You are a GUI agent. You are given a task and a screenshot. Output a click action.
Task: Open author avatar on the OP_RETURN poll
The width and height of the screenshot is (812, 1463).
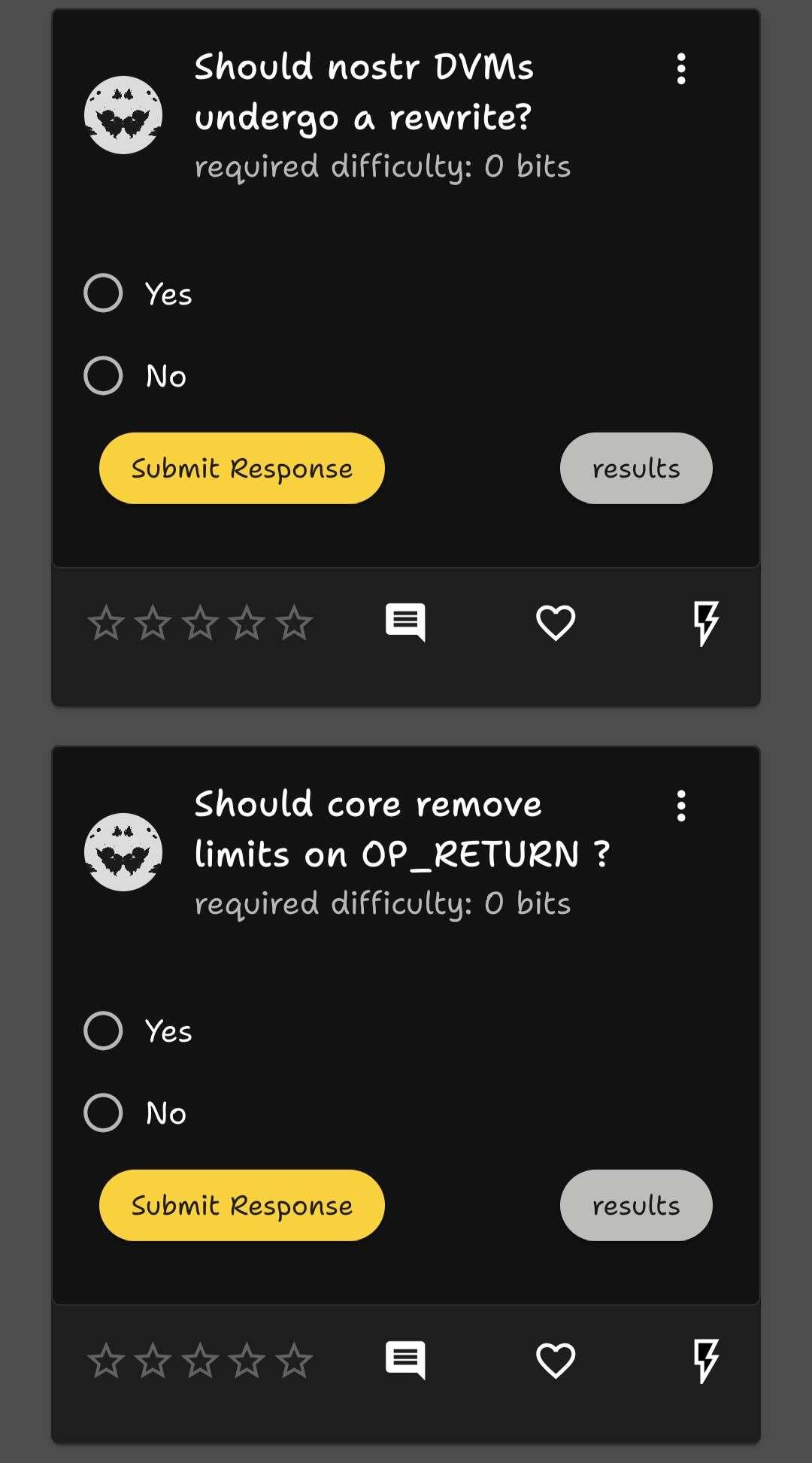(123, 852)
